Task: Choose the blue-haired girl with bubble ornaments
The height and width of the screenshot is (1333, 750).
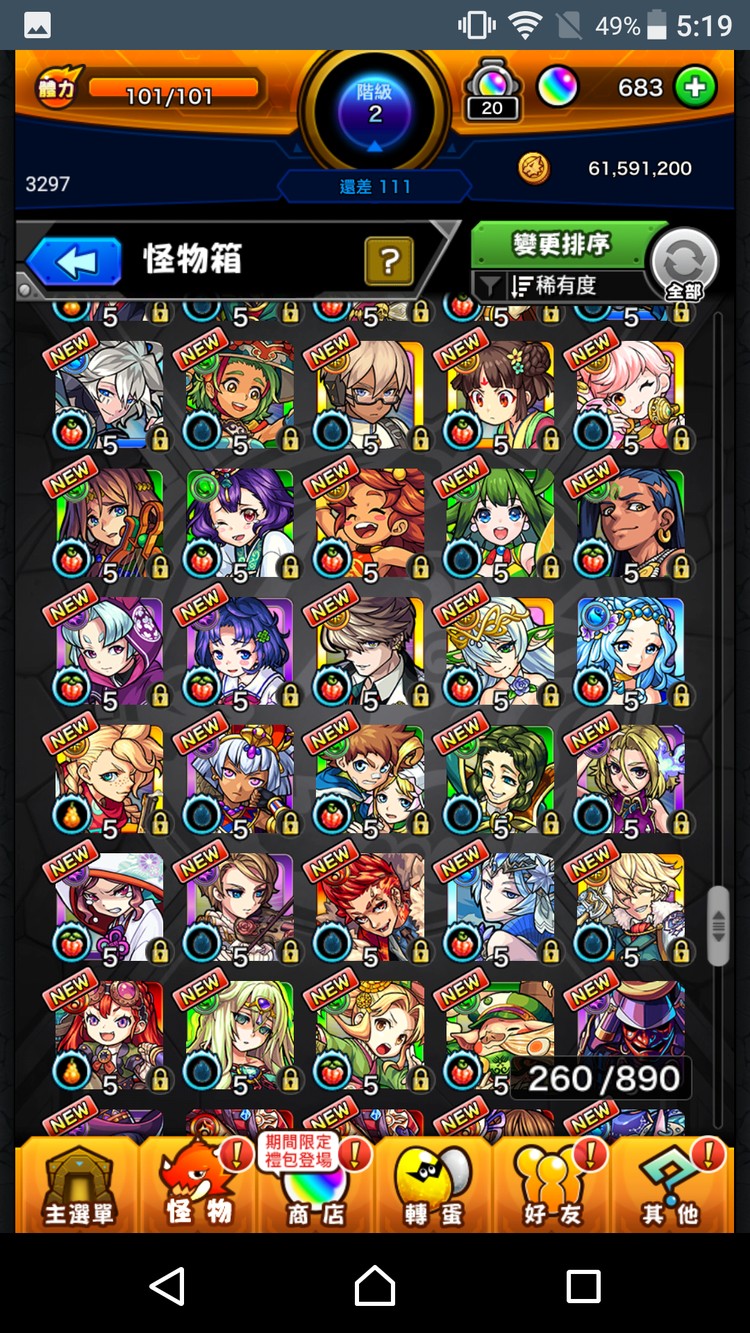Action: 630,651
